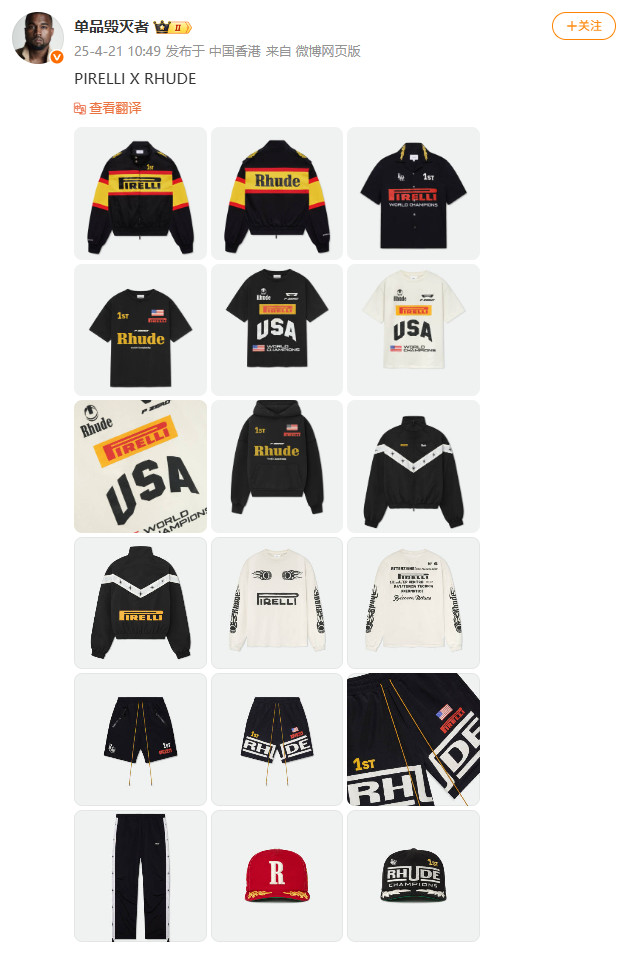View the red R cap photo

click(276, 876)
